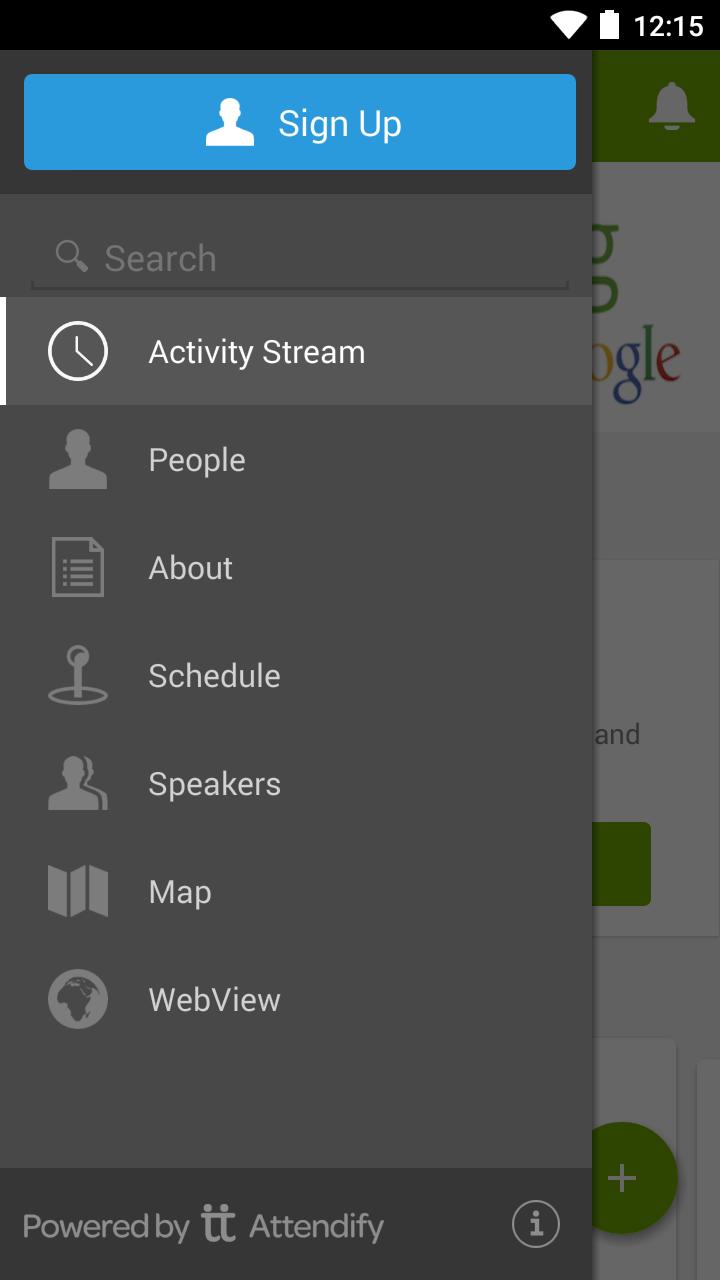Image resolution: width=720 pixels, height=1280 pixels.
Task: Open the info icon beside Attendify
Action: (536, 1224)
